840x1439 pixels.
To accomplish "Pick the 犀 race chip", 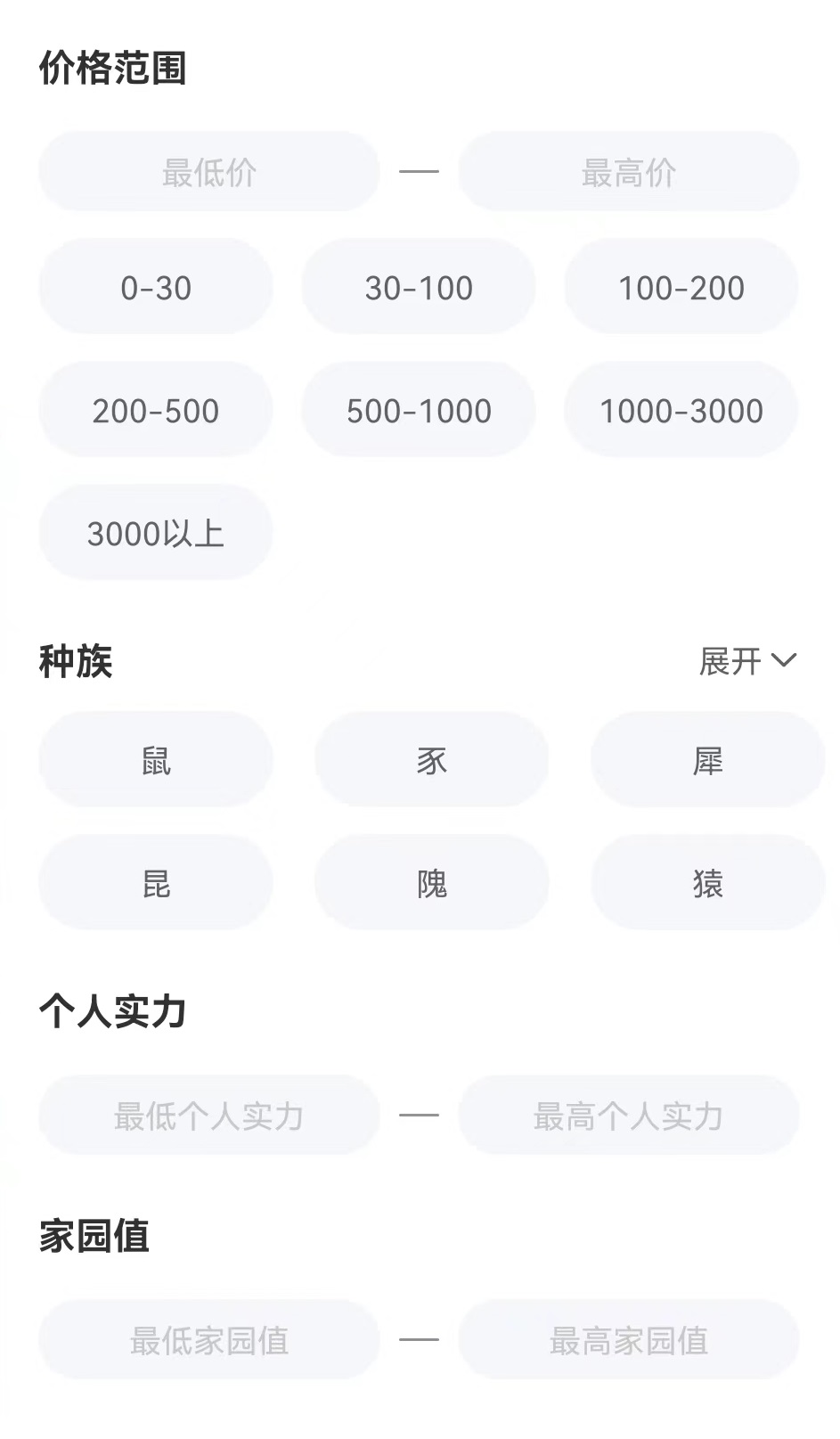I will (707, 760).
